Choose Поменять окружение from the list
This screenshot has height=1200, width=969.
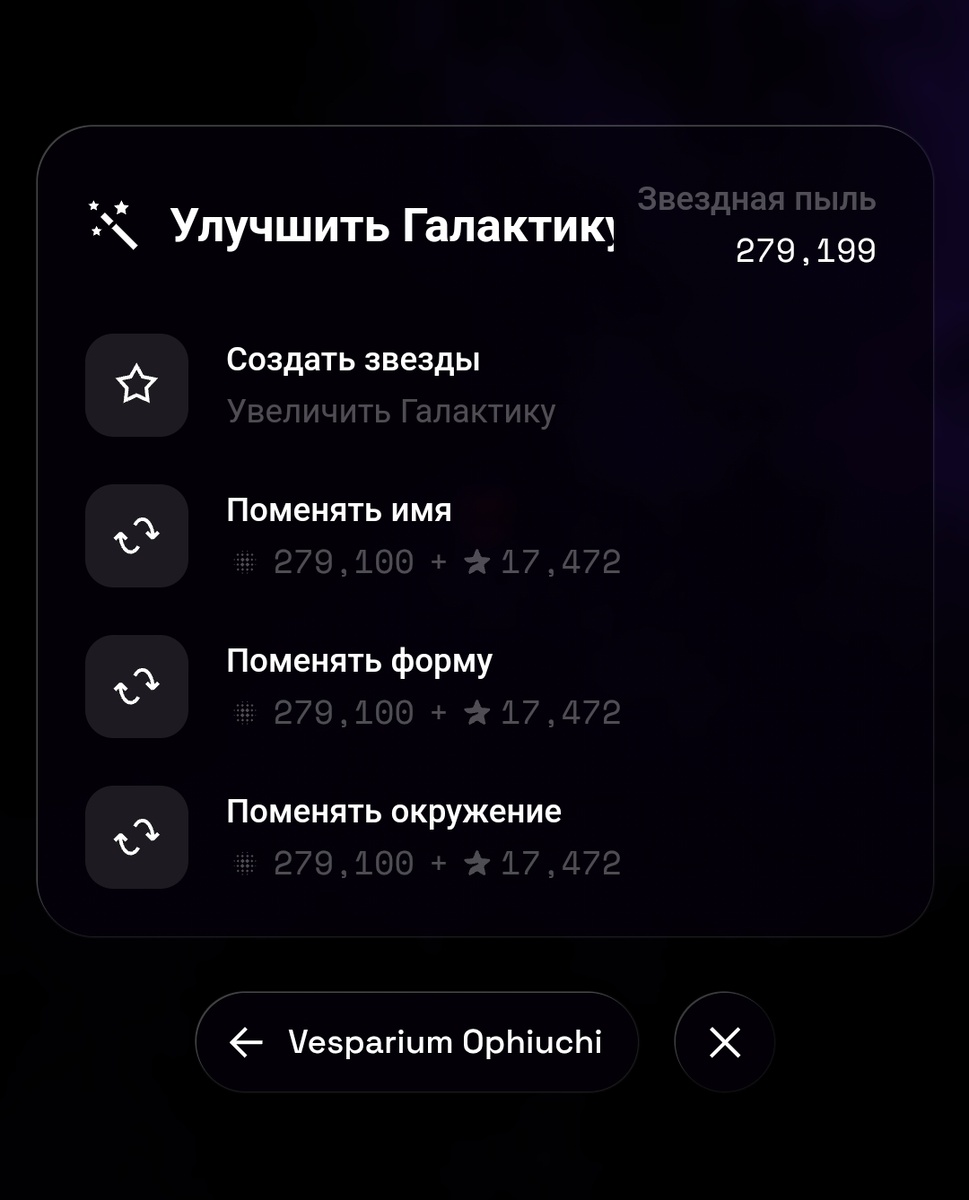(x=394, y=811)
